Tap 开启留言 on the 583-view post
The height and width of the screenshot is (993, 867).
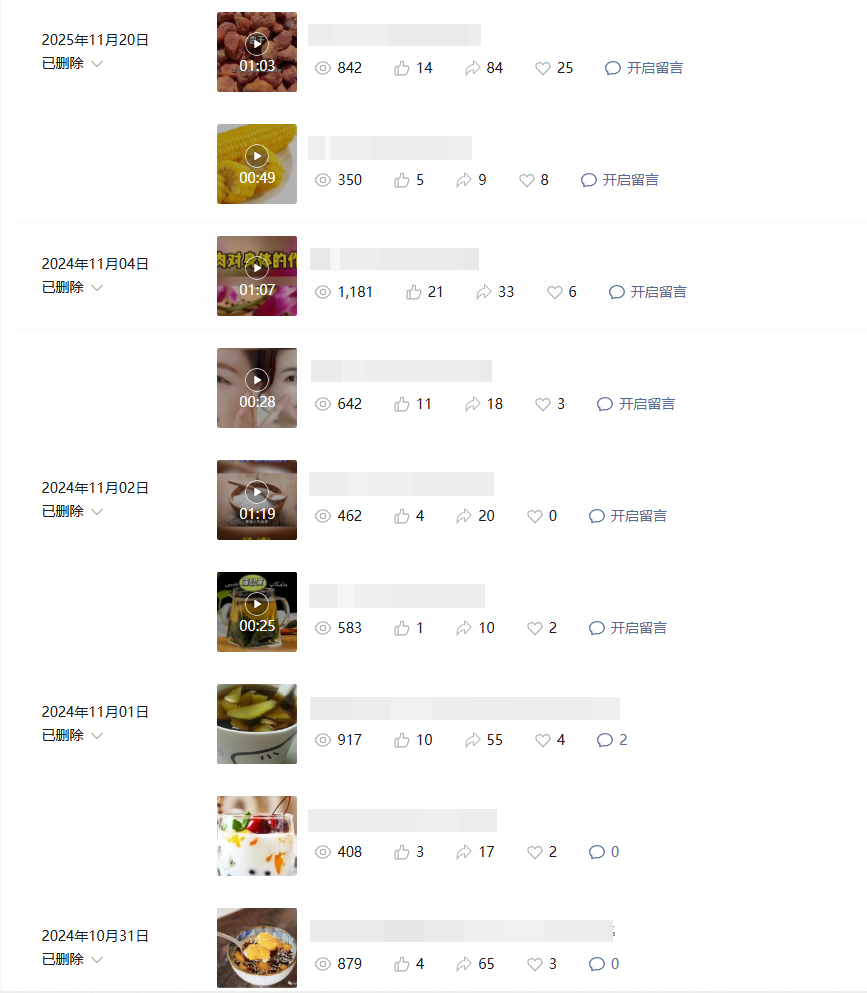pos(629,628)
